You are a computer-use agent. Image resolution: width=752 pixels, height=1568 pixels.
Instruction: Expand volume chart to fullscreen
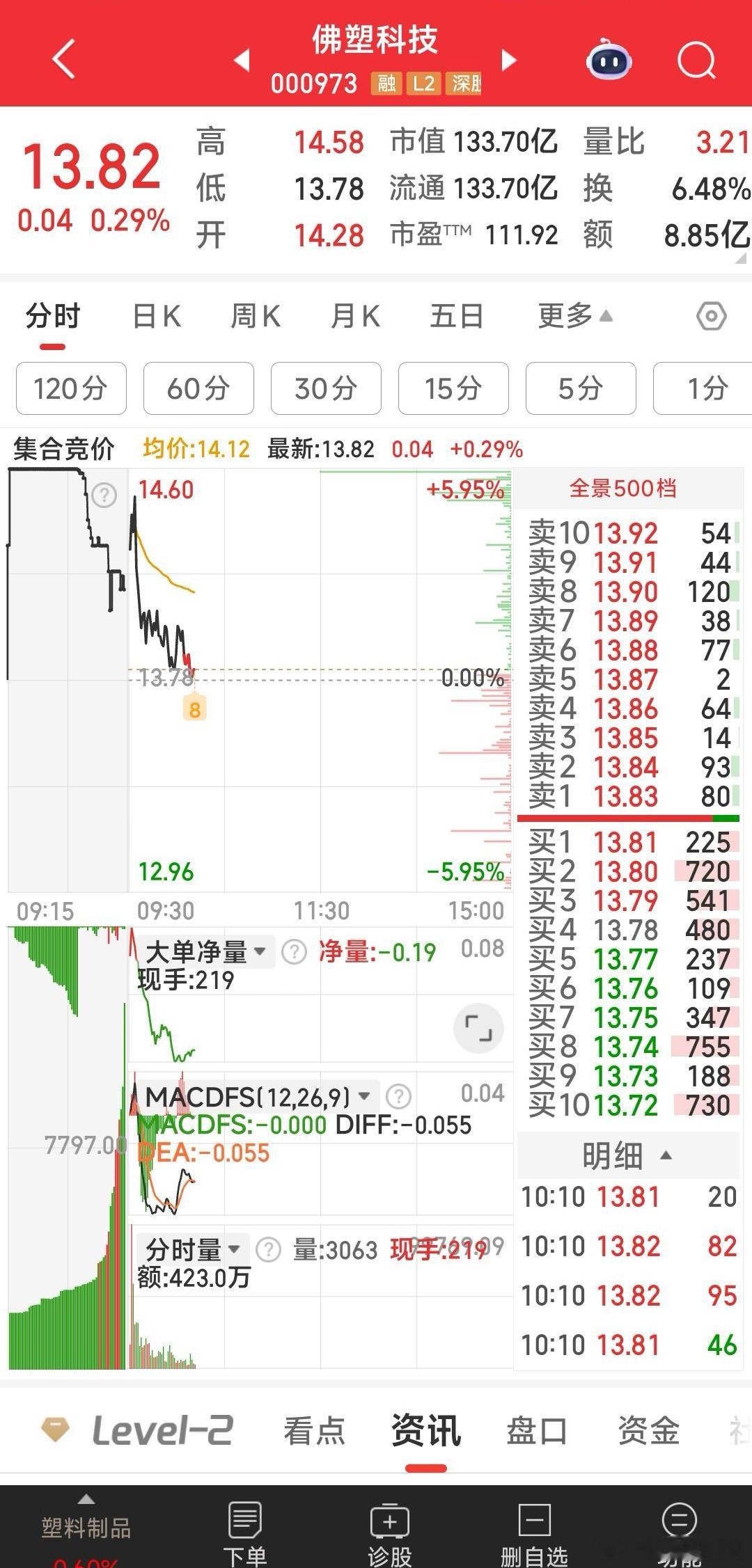478,1029
